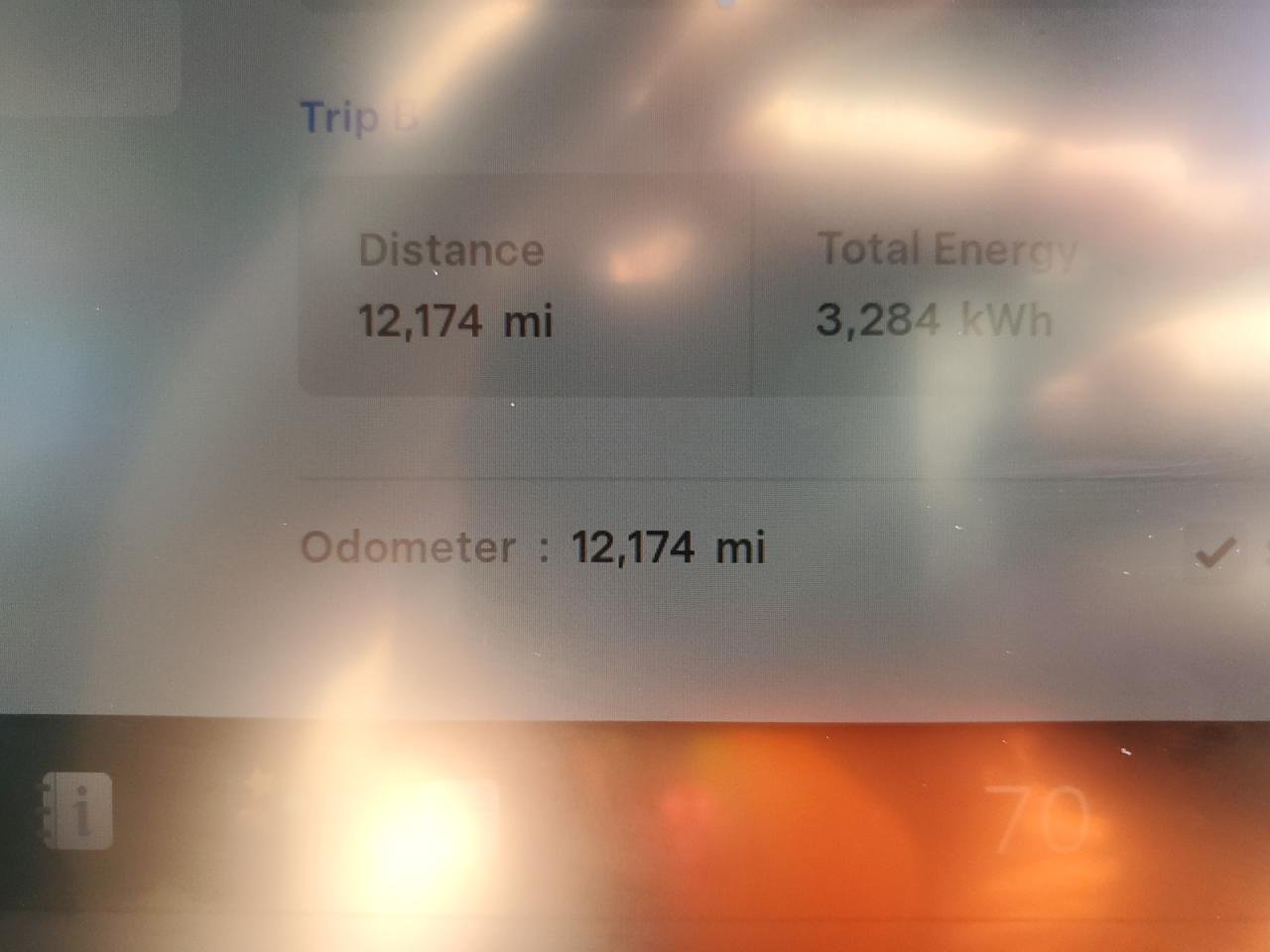Toggle the checkbox beside the odometer row
1270x952 pixels.
pos(1214,551)
